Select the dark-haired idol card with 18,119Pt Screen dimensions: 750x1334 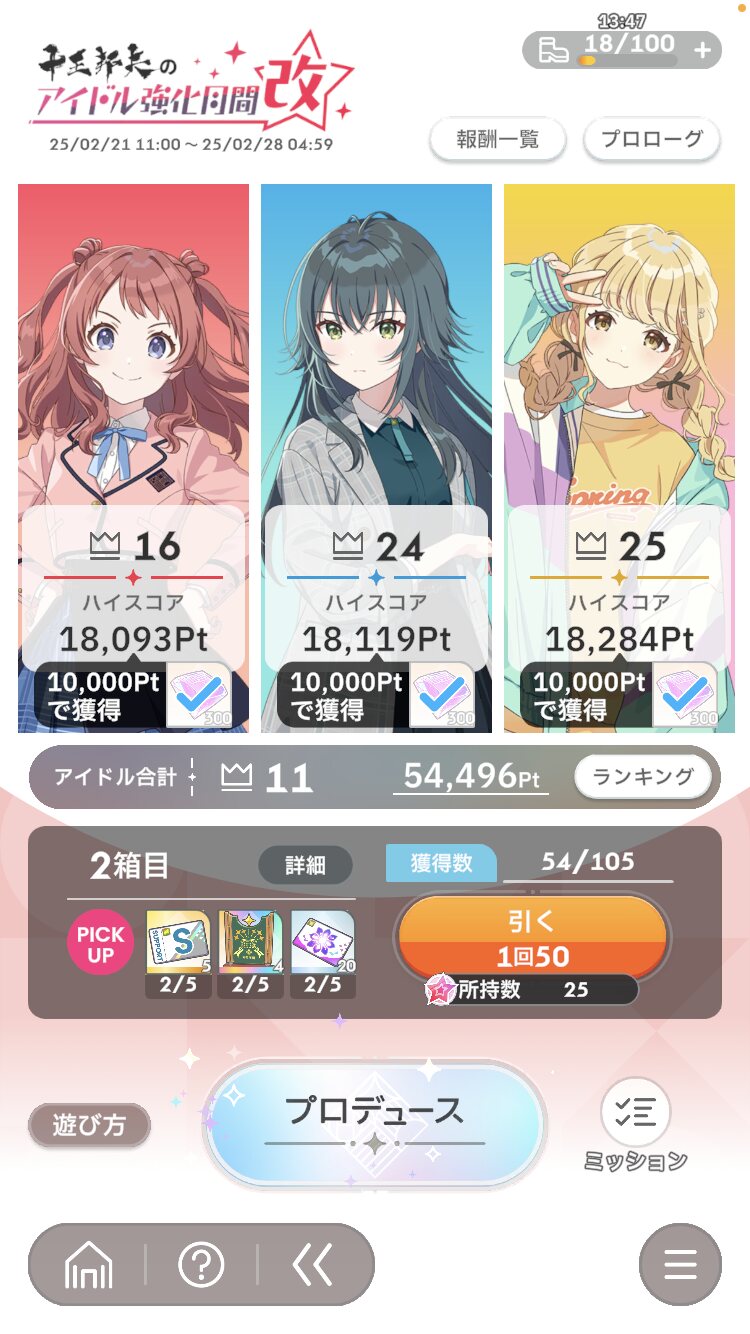376,458
